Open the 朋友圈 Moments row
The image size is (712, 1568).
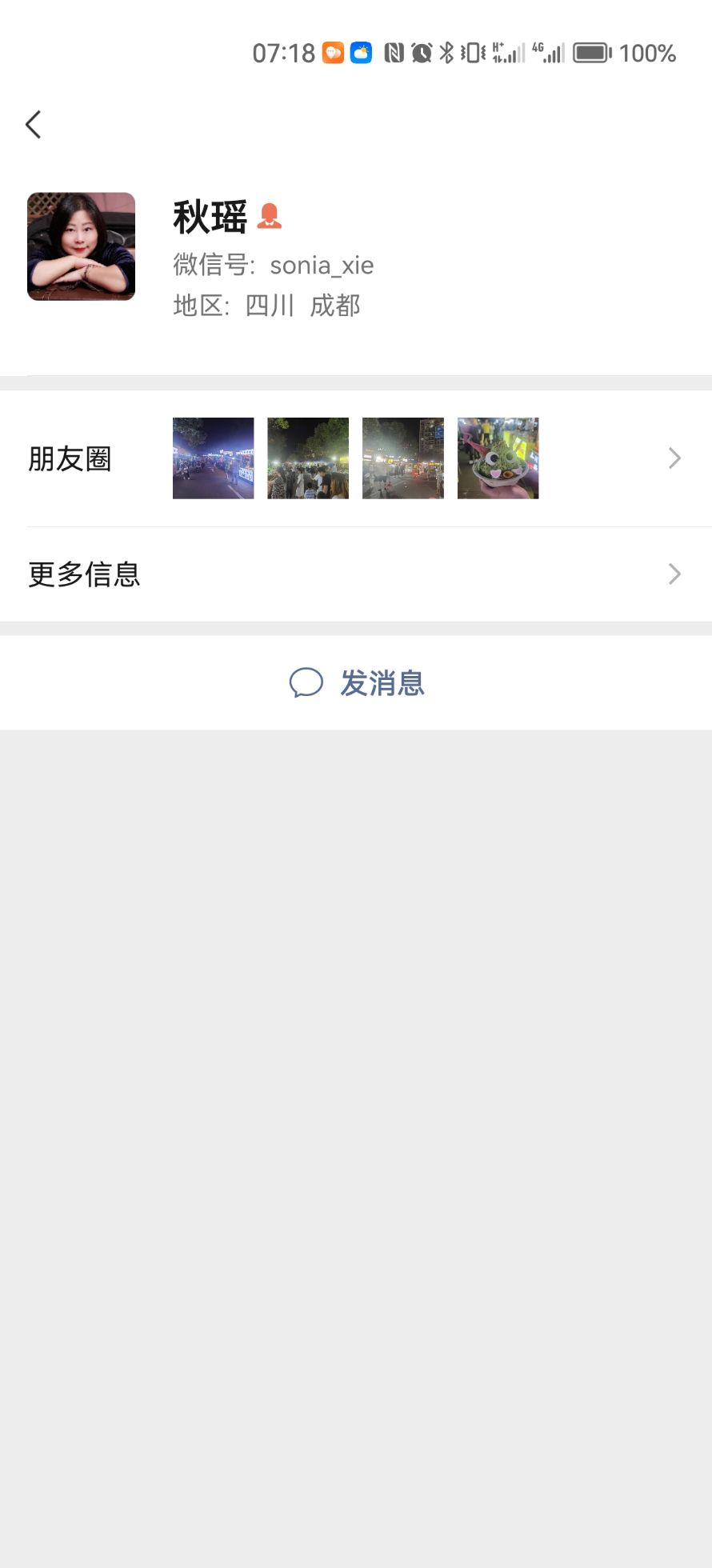355,458
